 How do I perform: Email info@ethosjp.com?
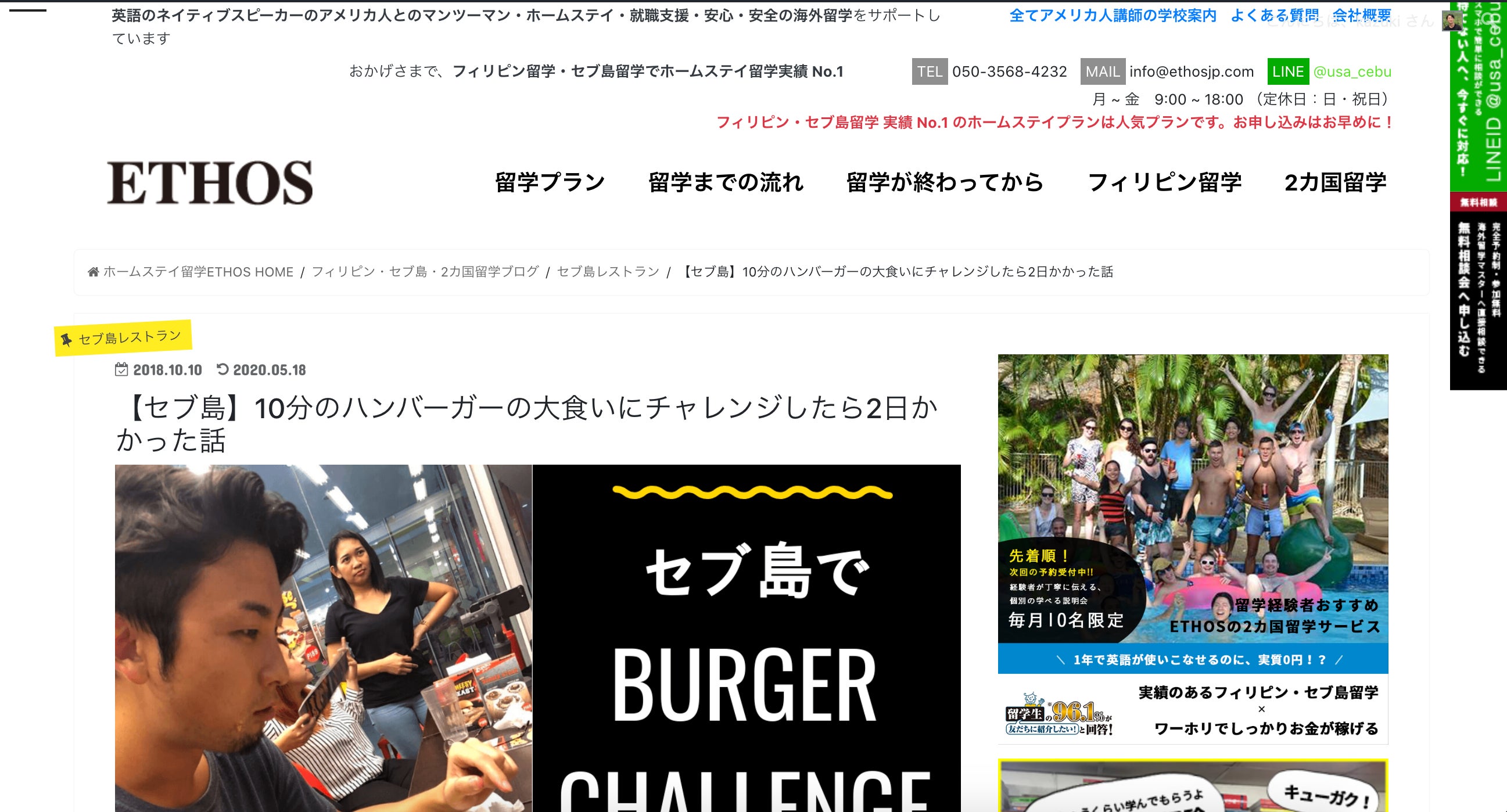pos(1191,72)
